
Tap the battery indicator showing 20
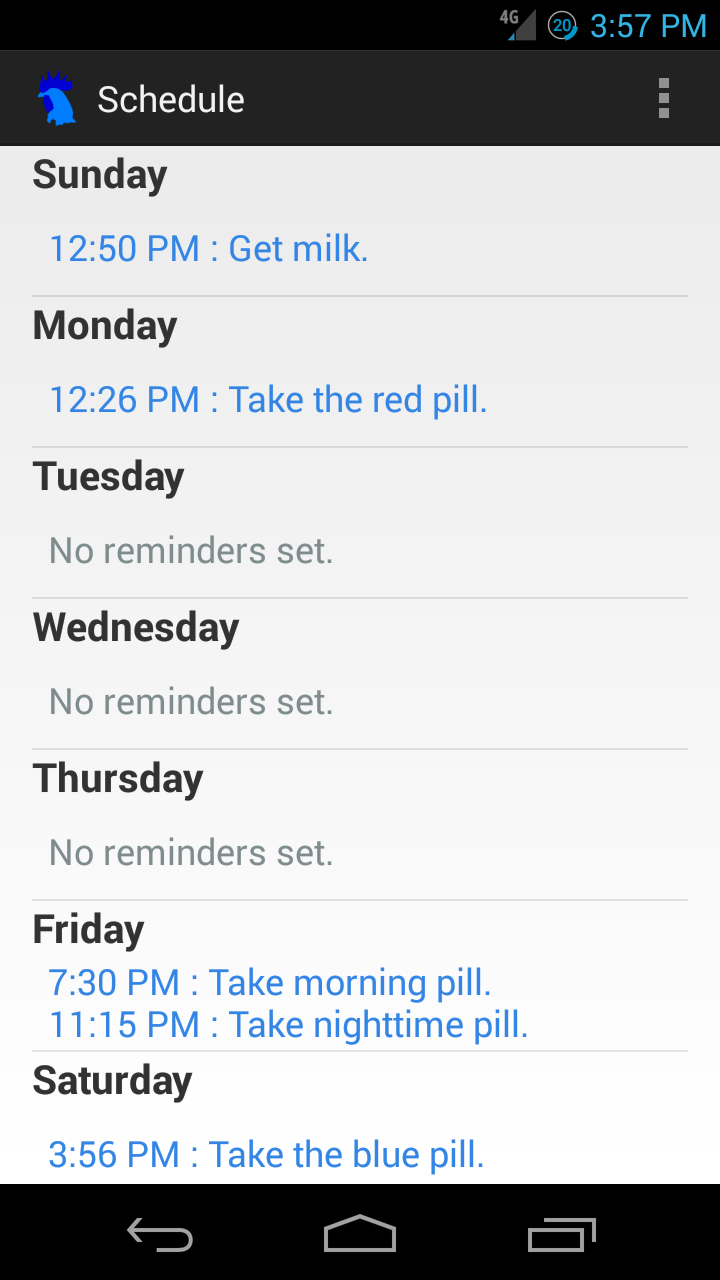[560, 25]
